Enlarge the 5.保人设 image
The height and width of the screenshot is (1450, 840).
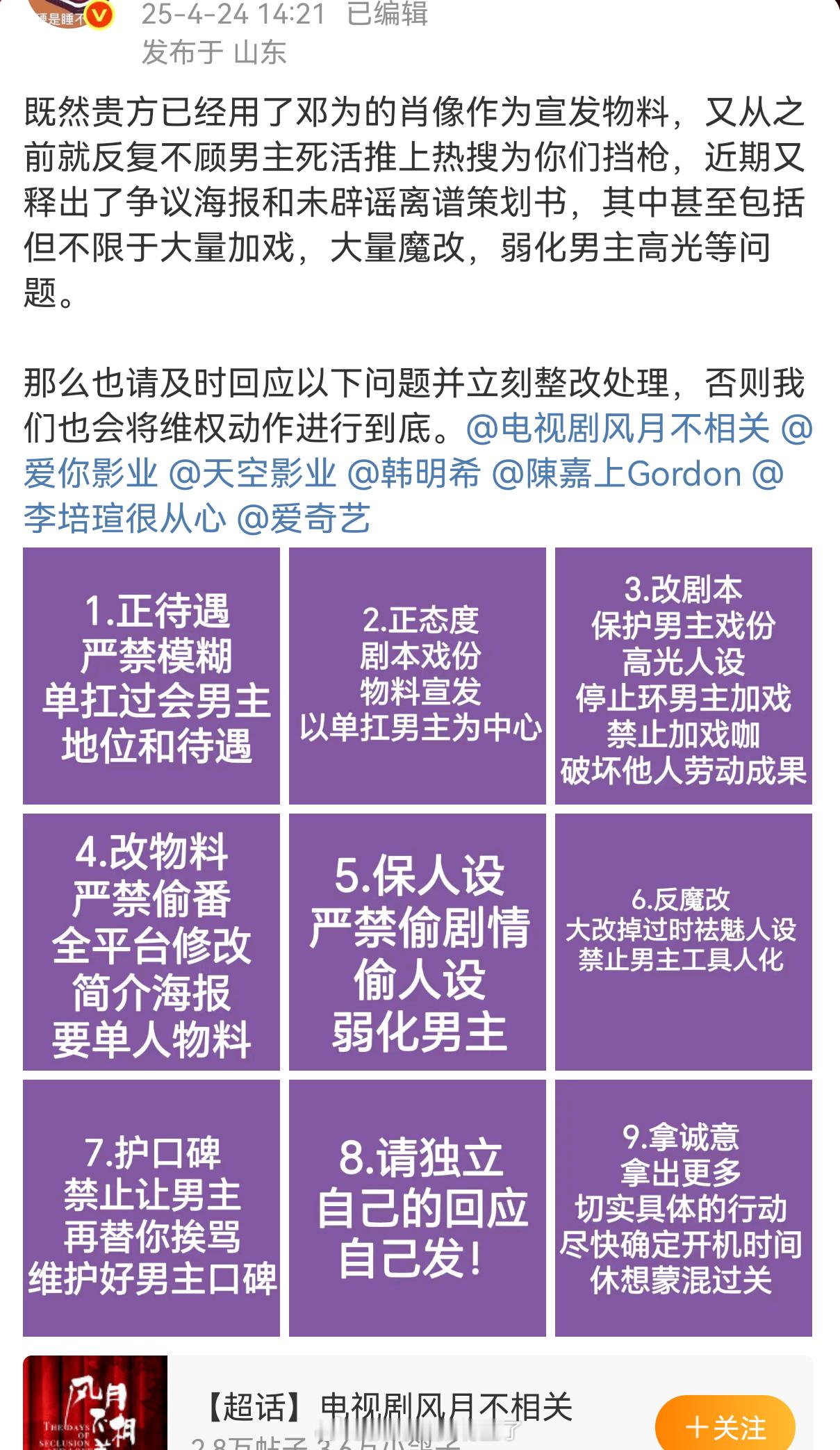(418, 942)
